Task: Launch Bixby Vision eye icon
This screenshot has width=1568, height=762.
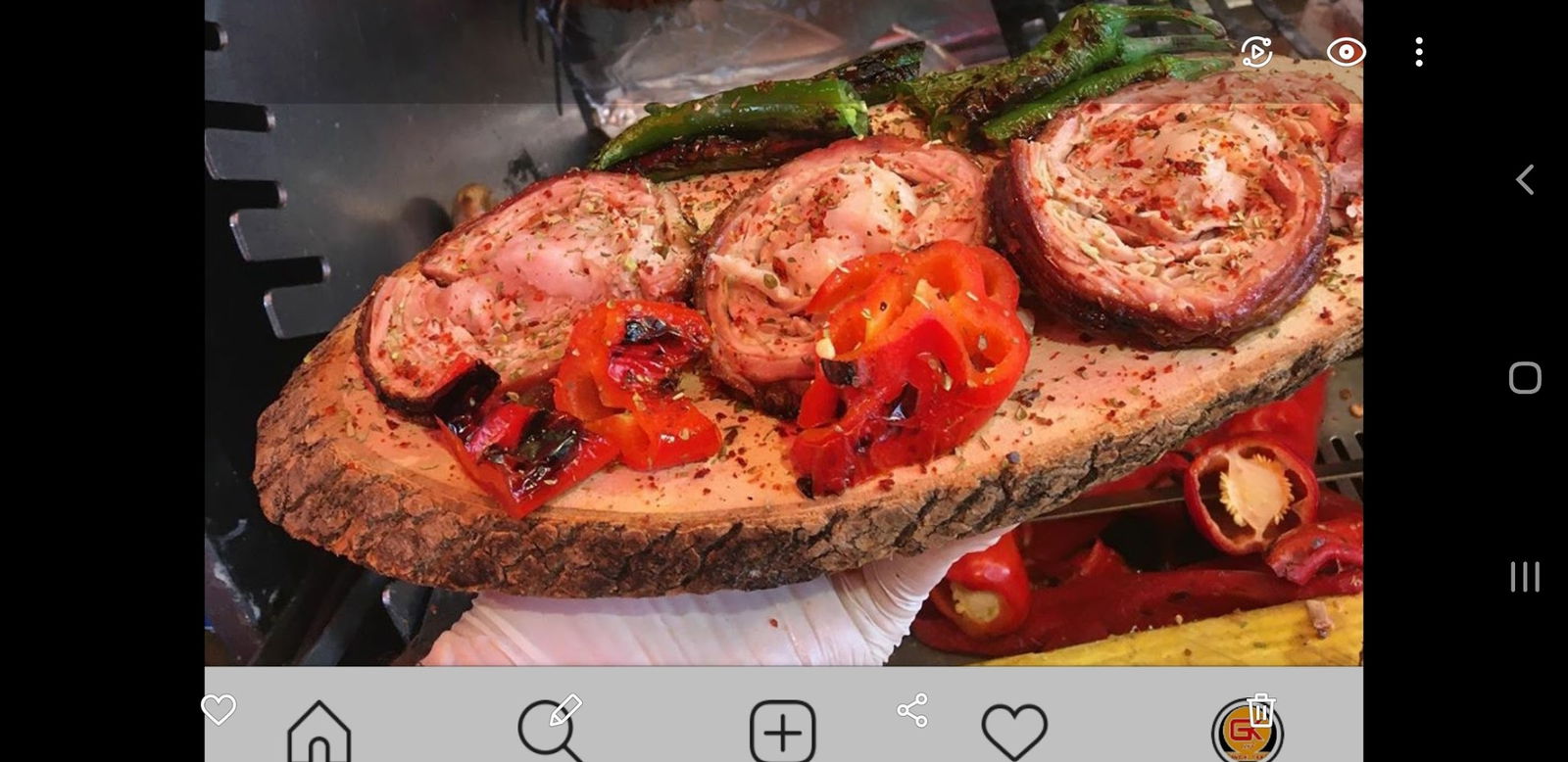Action: pos(1346,52)
